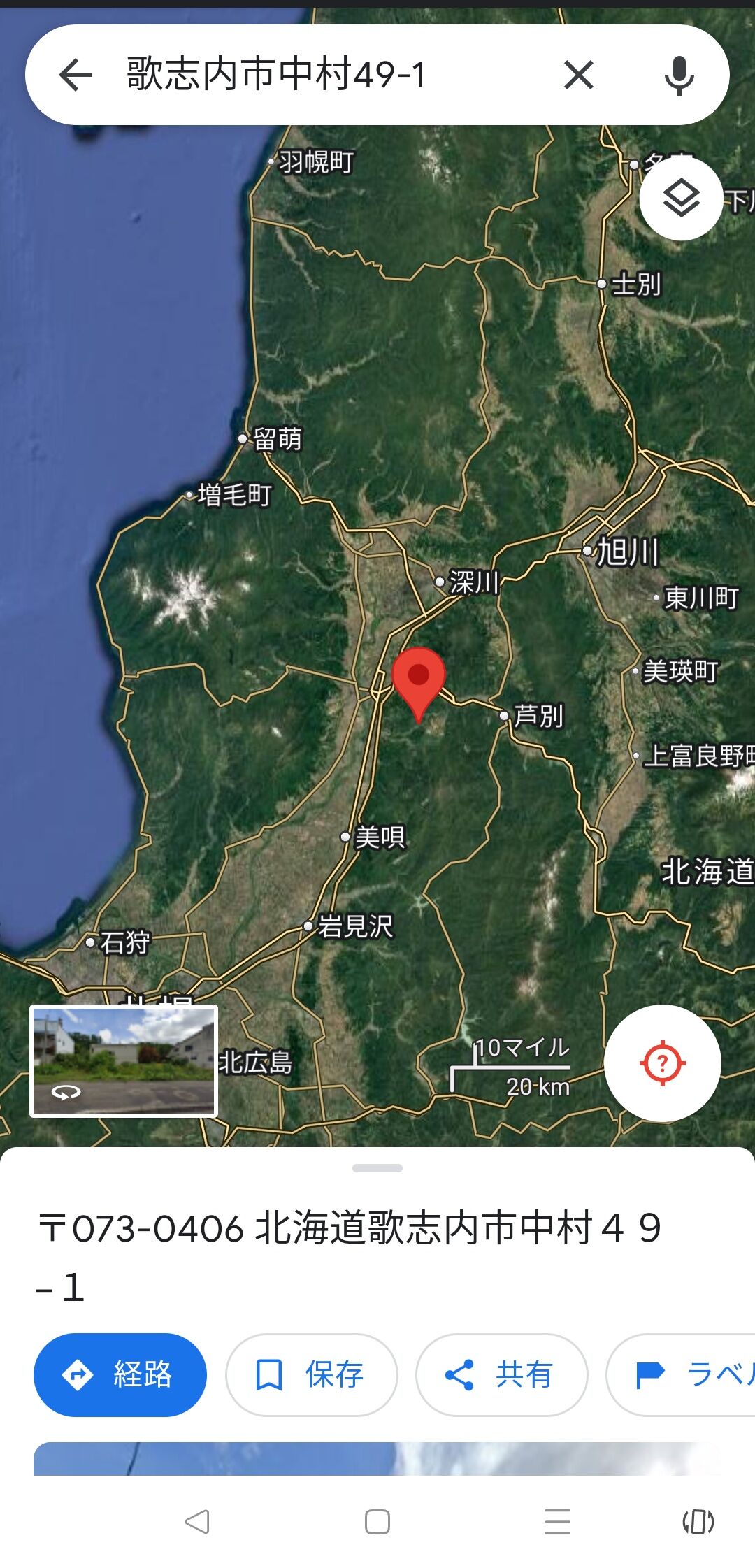Get directions with the 経路 button
The width and height of the screenshot is (755, 1568).
[x=120, y=1375]
